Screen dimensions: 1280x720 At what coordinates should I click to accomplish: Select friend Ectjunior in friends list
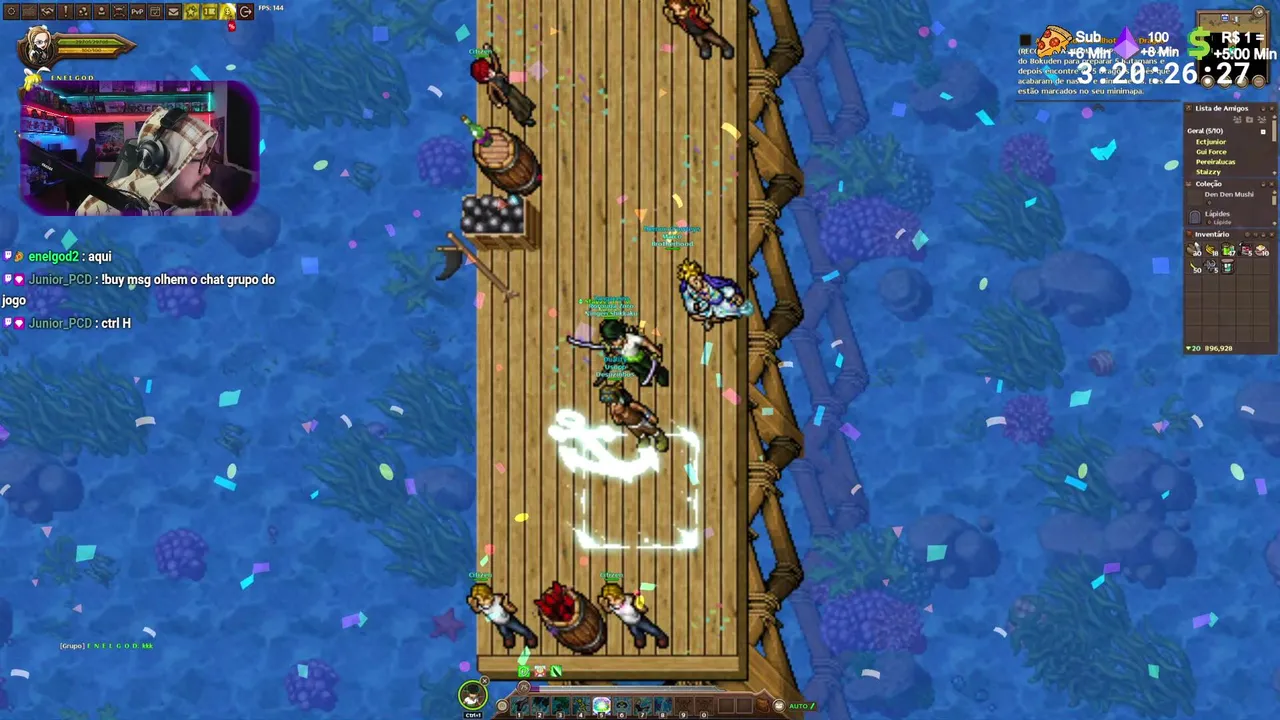point(1211,142)
